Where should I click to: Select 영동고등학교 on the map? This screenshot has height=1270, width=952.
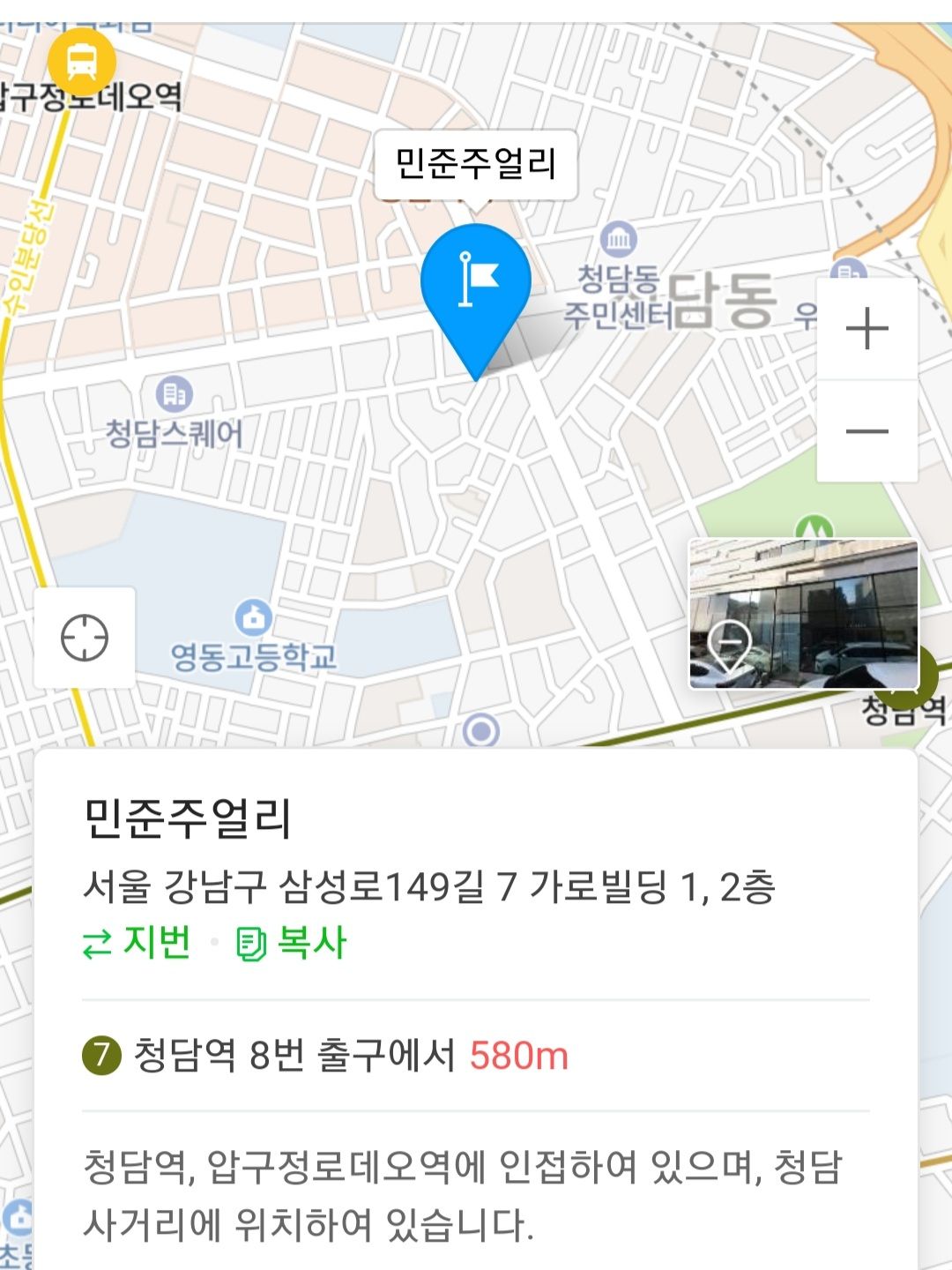tap(253, 637)
